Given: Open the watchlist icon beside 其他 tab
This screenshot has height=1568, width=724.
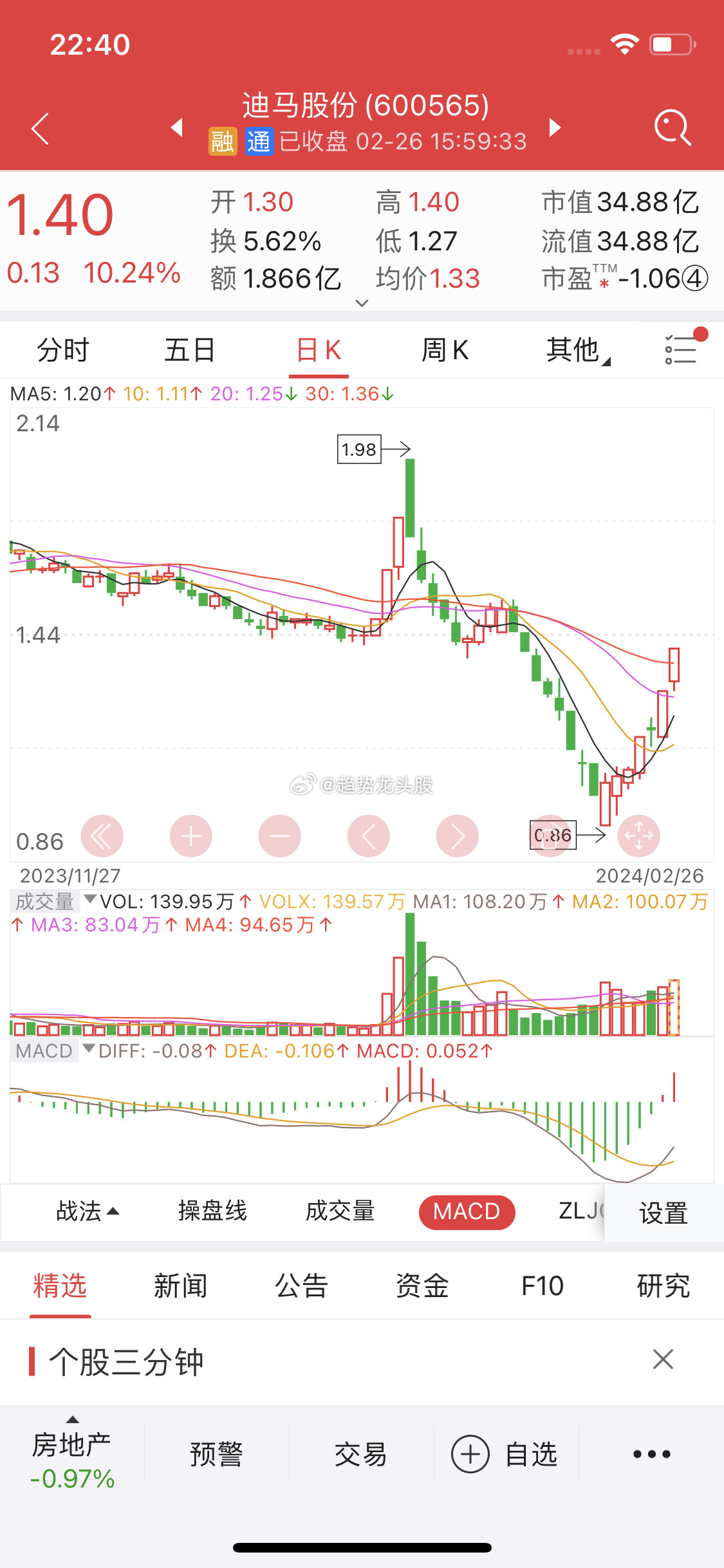Looking at the screenshot, I should tap(680, 349).
